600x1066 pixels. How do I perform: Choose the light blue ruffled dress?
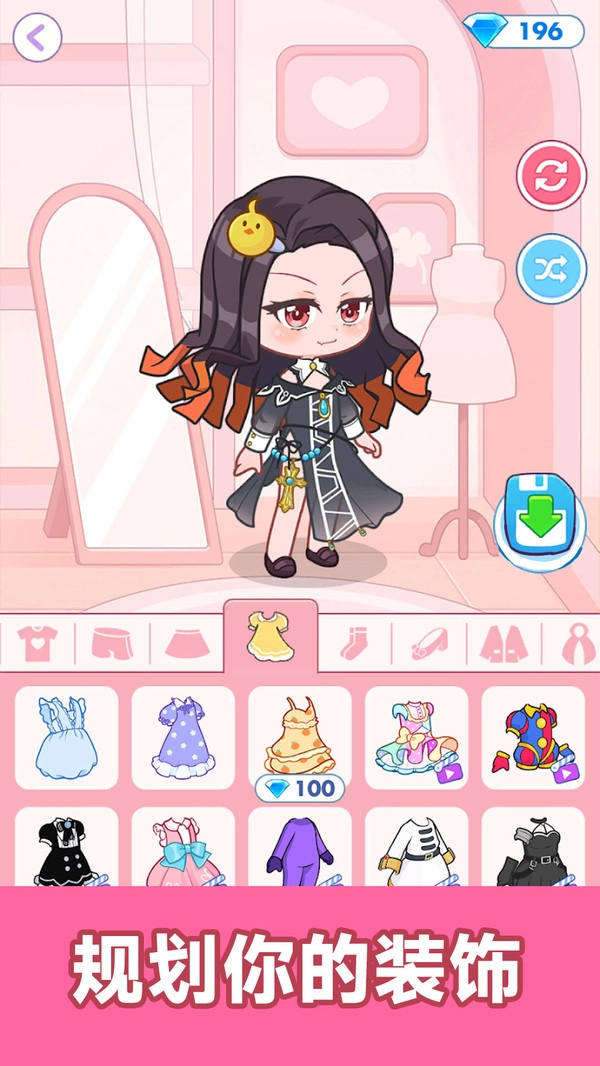pyautogui.click(x=66, y=738)
